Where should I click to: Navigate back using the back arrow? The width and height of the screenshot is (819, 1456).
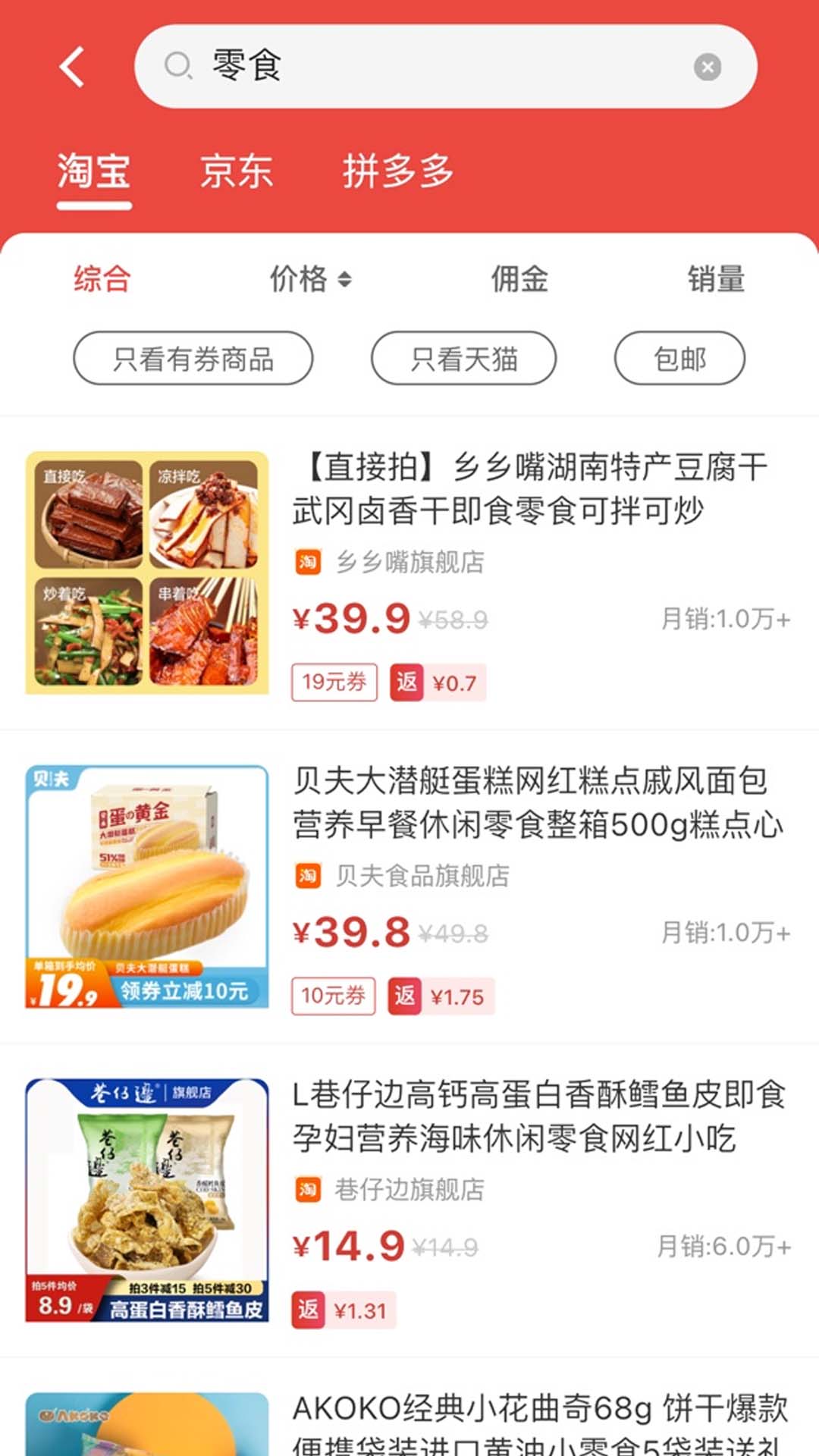click(71, 67)
